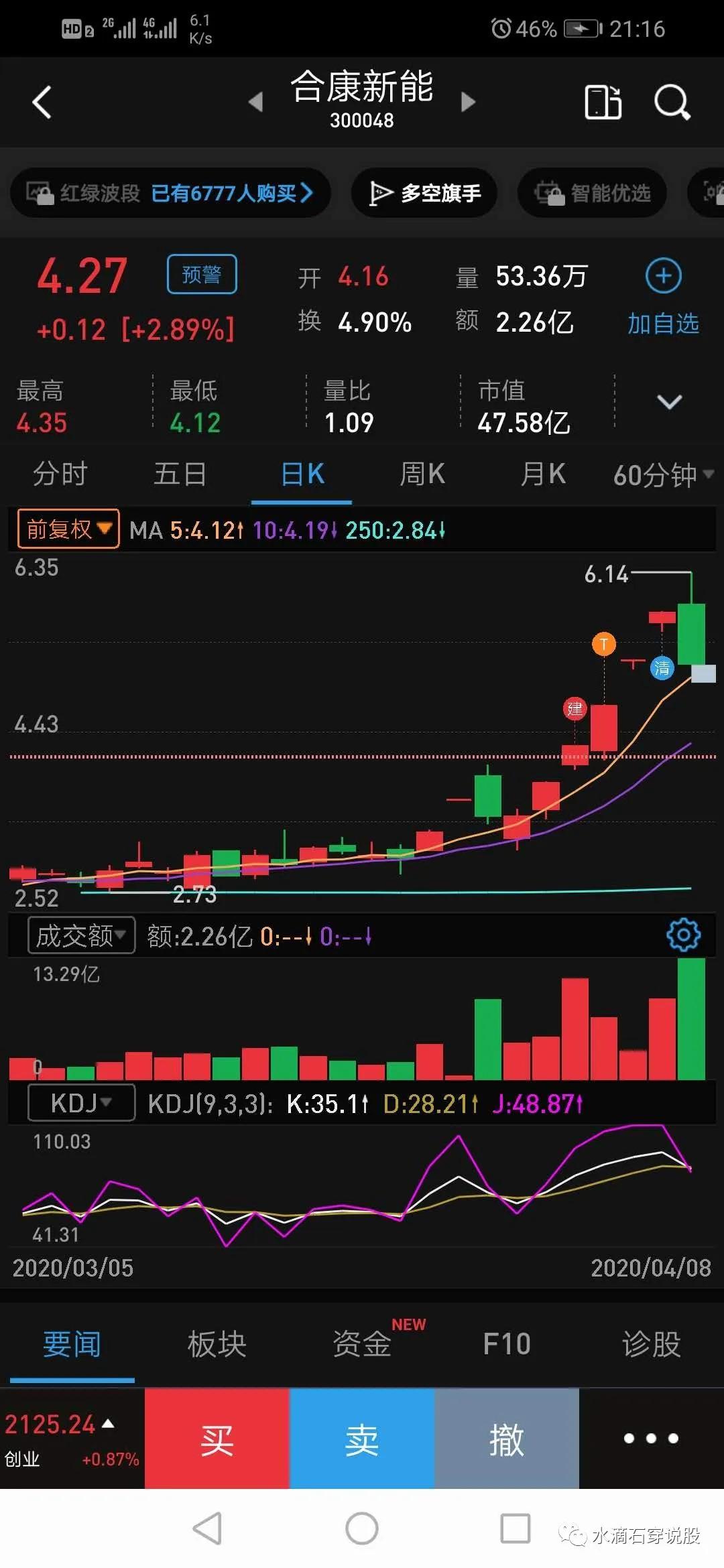
Task: Open chart indicator settings gear
Action: click(683, 935)
